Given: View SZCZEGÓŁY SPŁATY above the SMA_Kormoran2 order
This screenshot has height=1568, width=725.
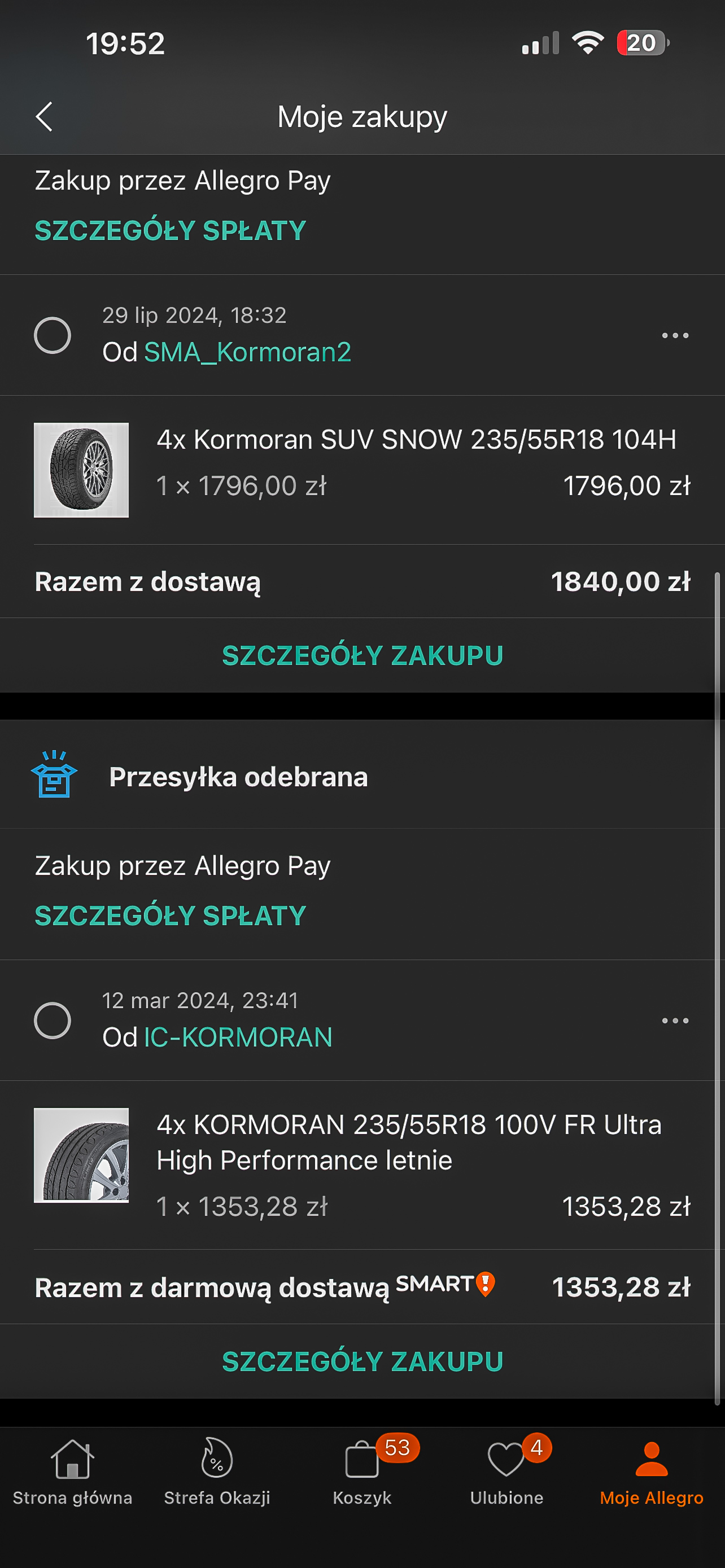Looking at the screenshot, I should (x=171, y=231).
